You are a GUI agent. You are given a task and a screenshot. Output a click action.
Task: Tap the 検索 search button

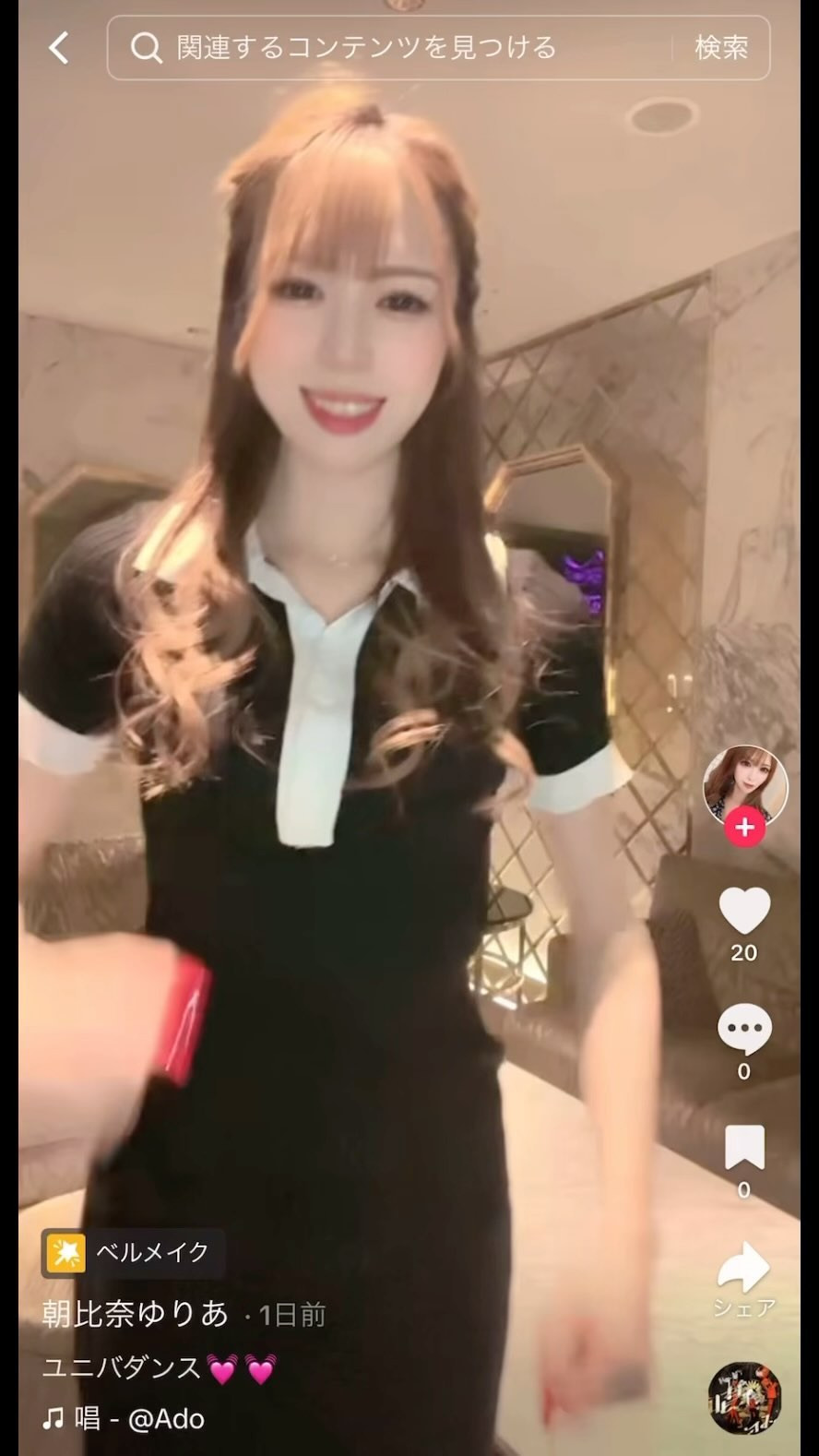tap(720, 48)
